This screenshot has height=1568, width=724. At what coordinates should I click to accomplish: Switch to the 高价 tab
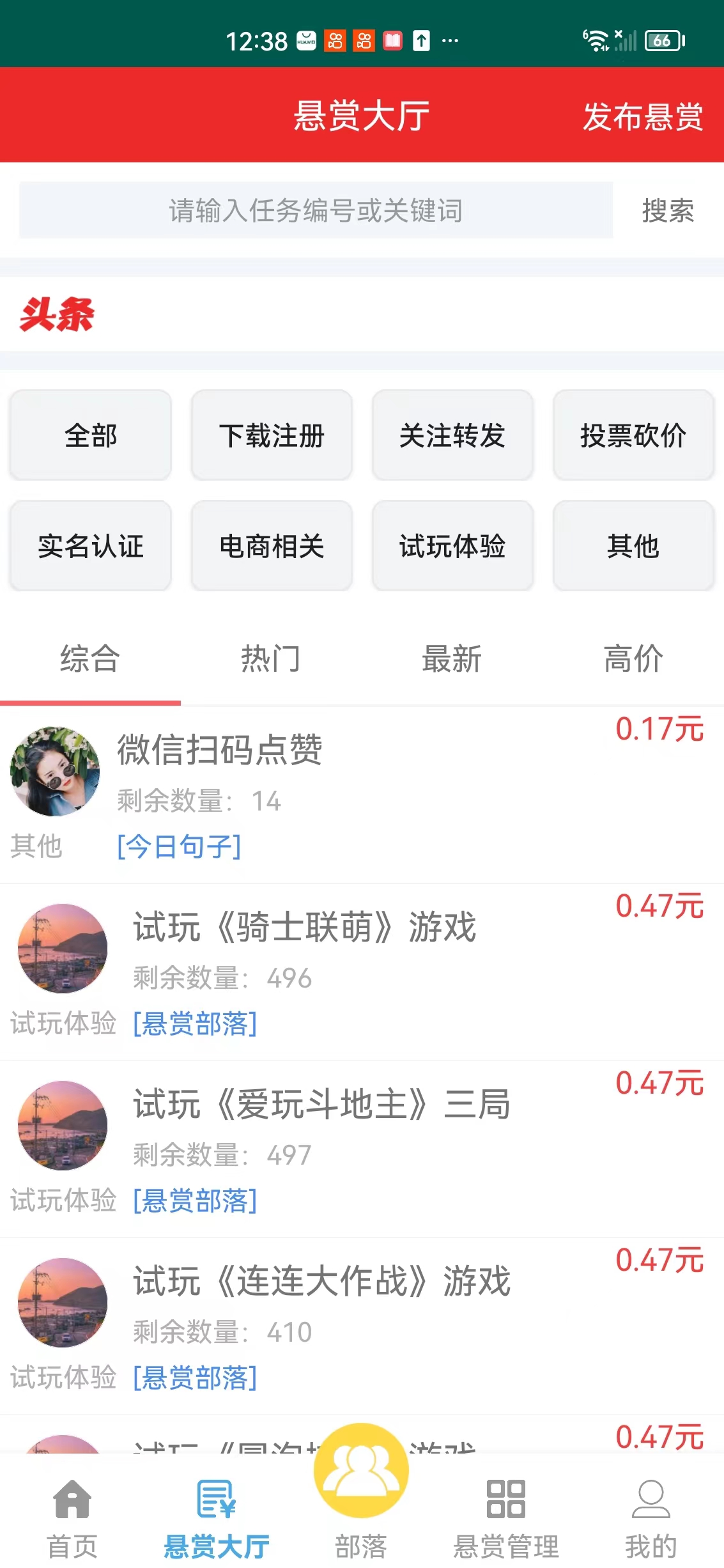[x=634, y=660]
